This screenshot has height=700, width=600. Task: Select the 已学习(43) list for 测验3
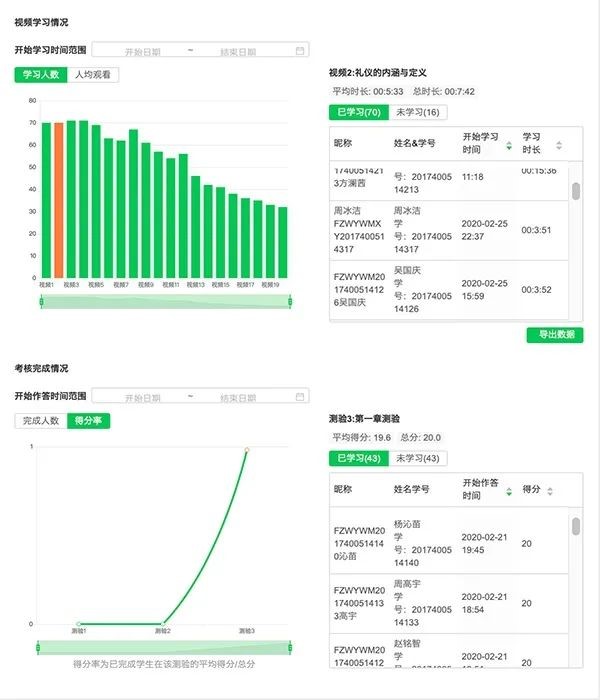tap(358, 458)
